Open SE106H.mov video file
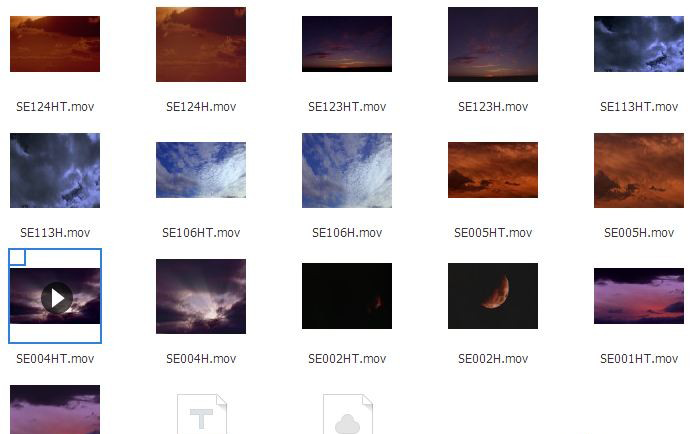 [x=347, y=170]
